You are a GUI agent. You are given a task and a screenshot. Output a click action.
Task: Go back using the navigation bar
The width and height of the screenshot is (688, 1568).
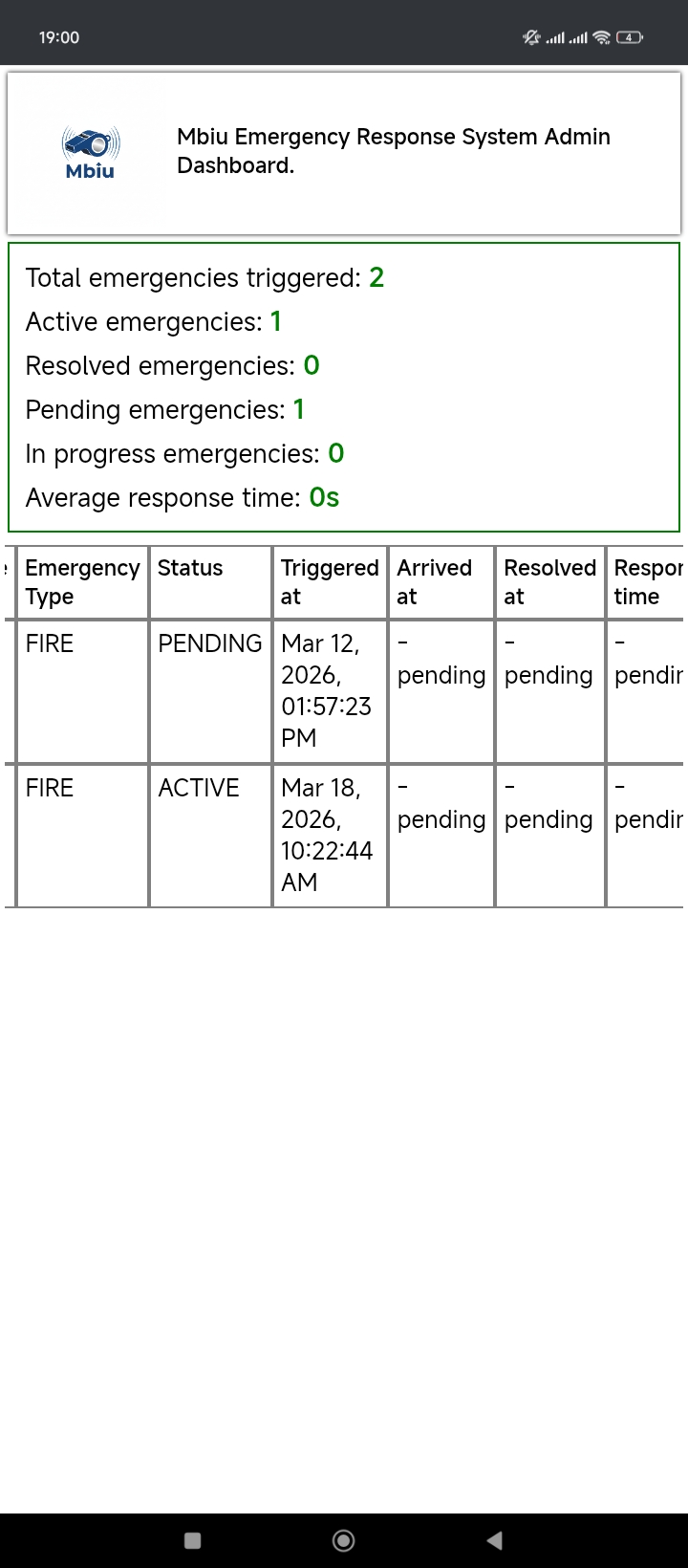494,1540
